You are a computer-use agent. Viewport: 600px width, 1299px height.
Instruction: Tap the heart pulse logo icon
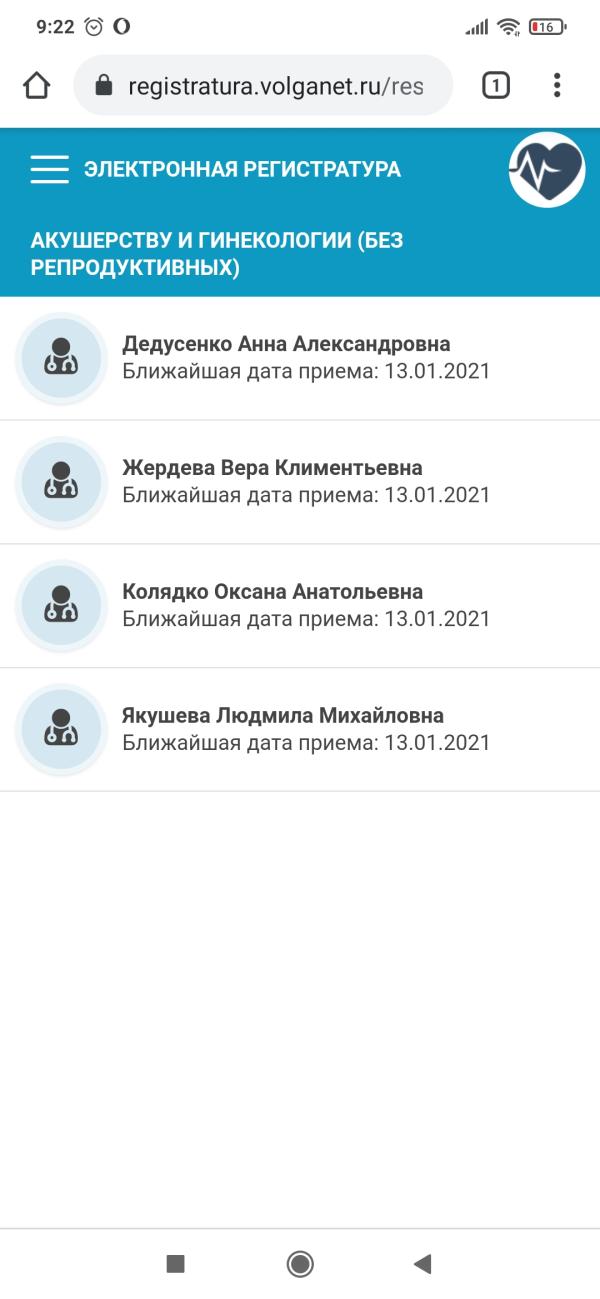546,170
